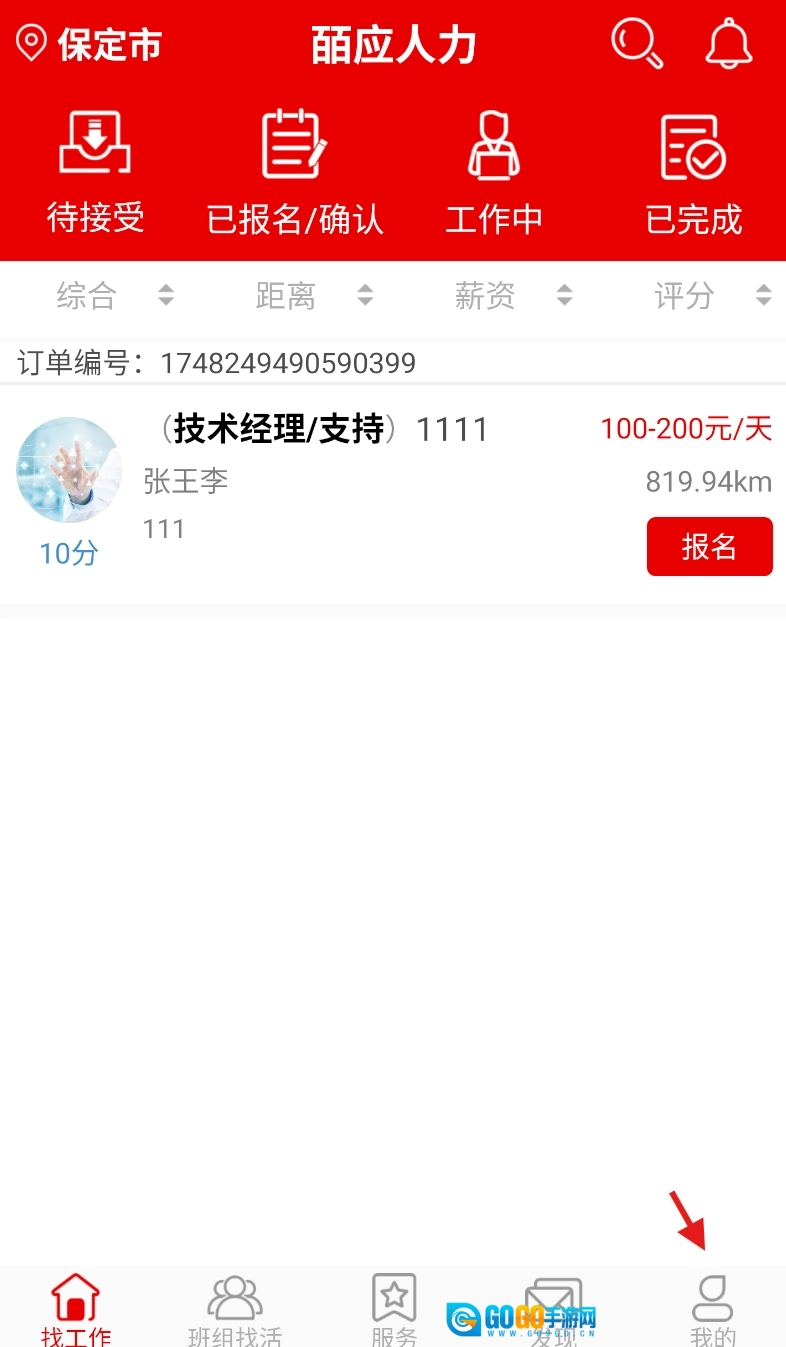Sort jobs by 薪资
Screen dimensions: 786x1347
pyautogui.click(x=512, y=295)
